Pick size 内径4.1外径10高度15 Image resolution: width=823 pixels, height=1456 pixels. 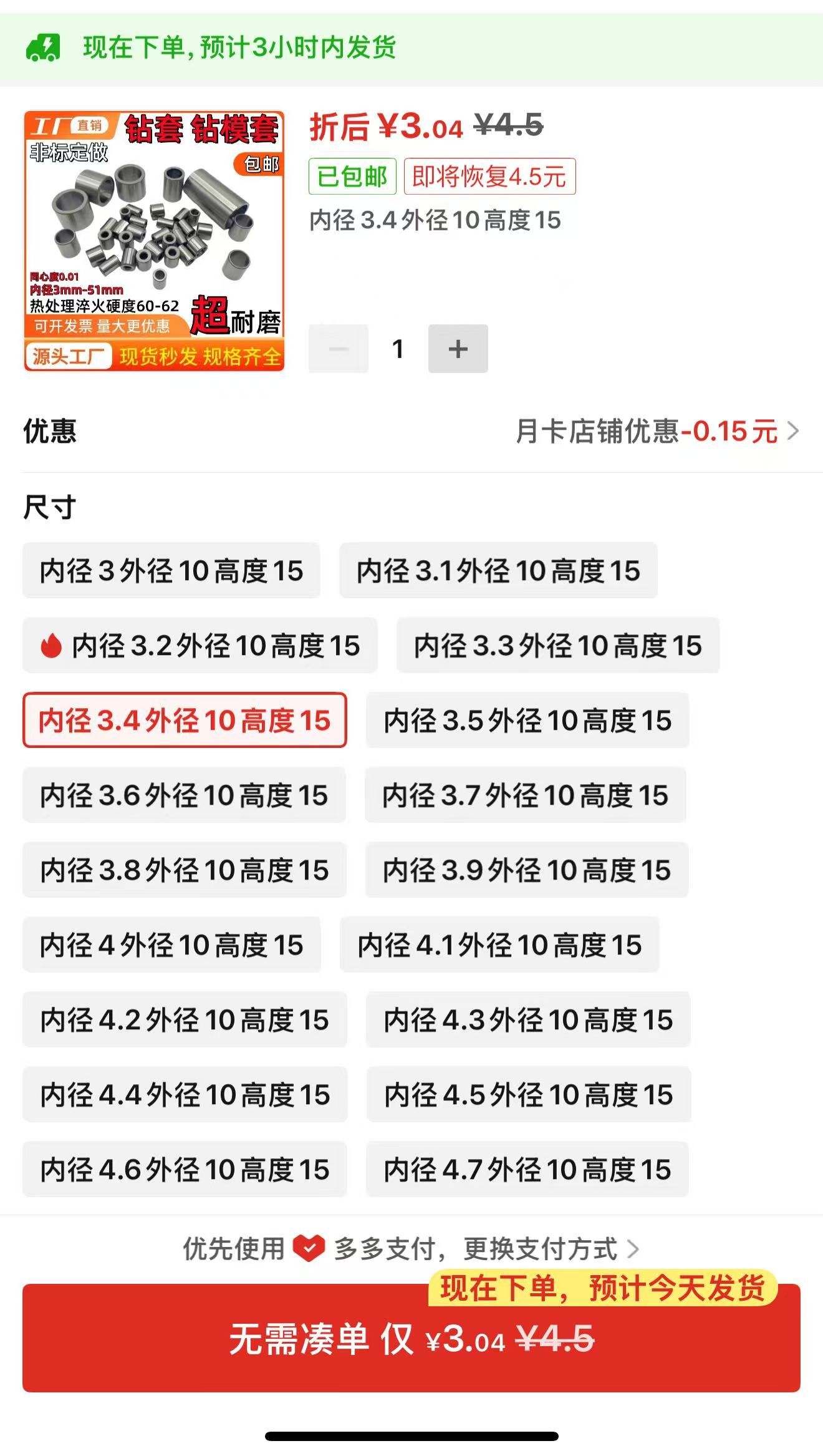click(499, 945)
